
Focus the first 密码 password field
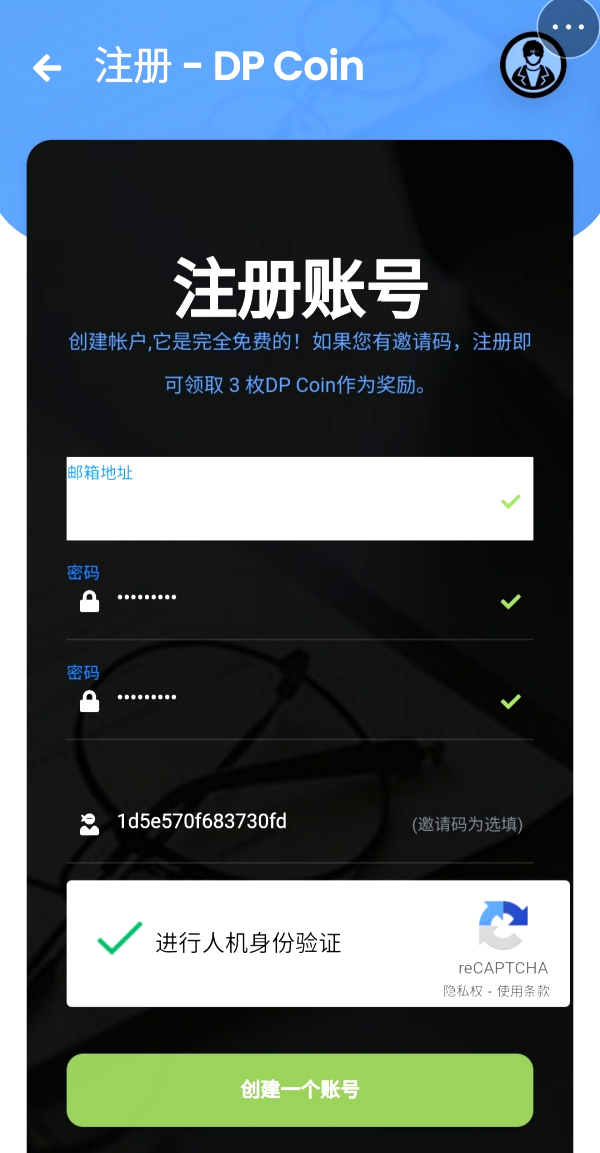[300, 600]
